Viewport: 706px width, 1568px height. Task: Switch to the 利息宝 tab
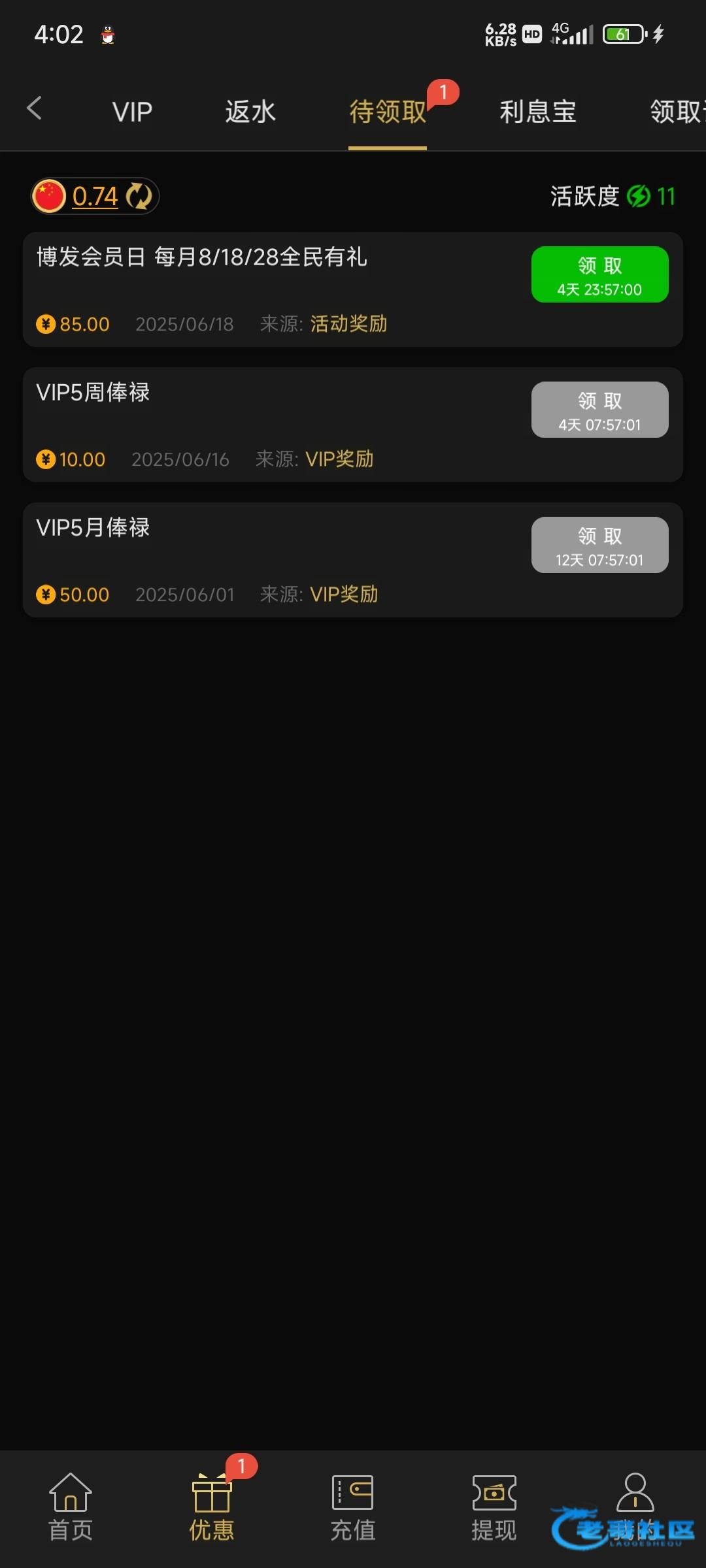coord(537,112)
